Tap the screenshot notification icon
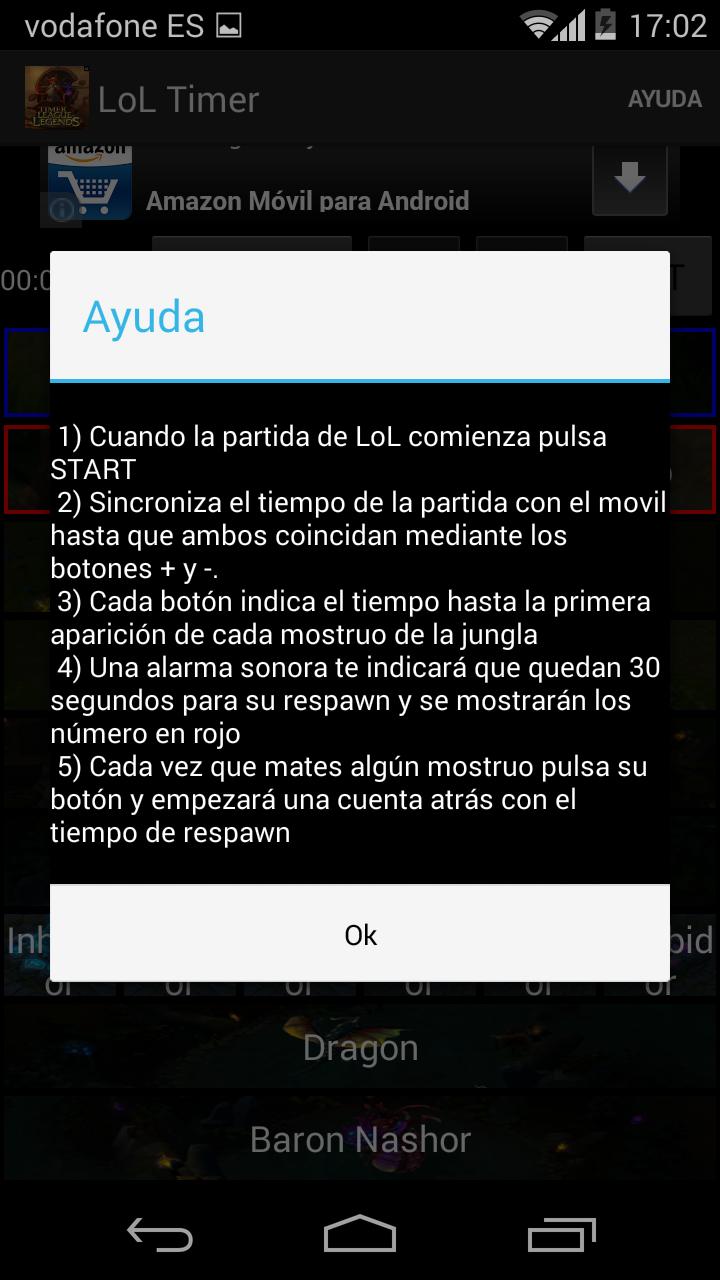The height and width of the screenshot is (1280, 720). (x=230, y=25)
